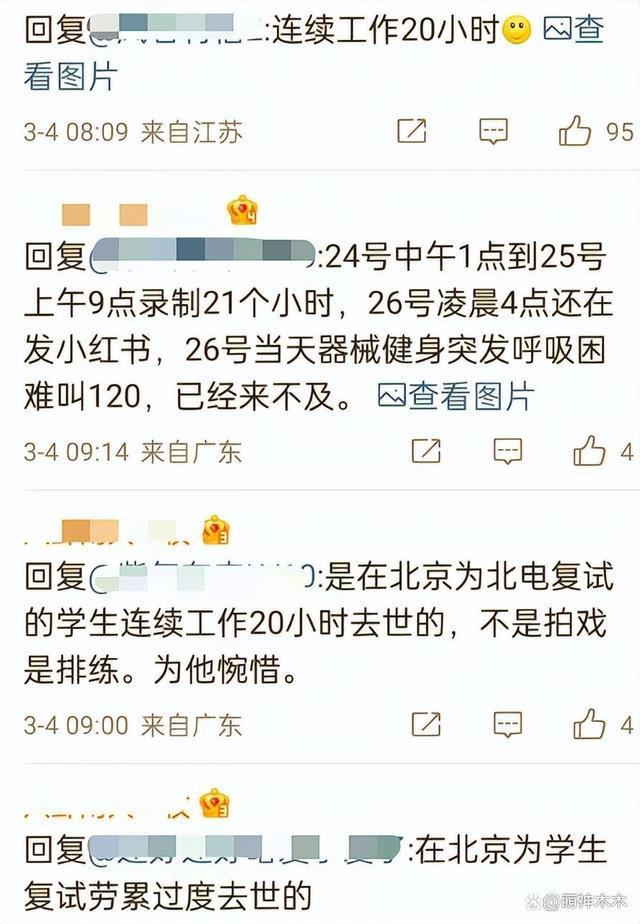Like the comment posted at 09:00

point(589,724)
